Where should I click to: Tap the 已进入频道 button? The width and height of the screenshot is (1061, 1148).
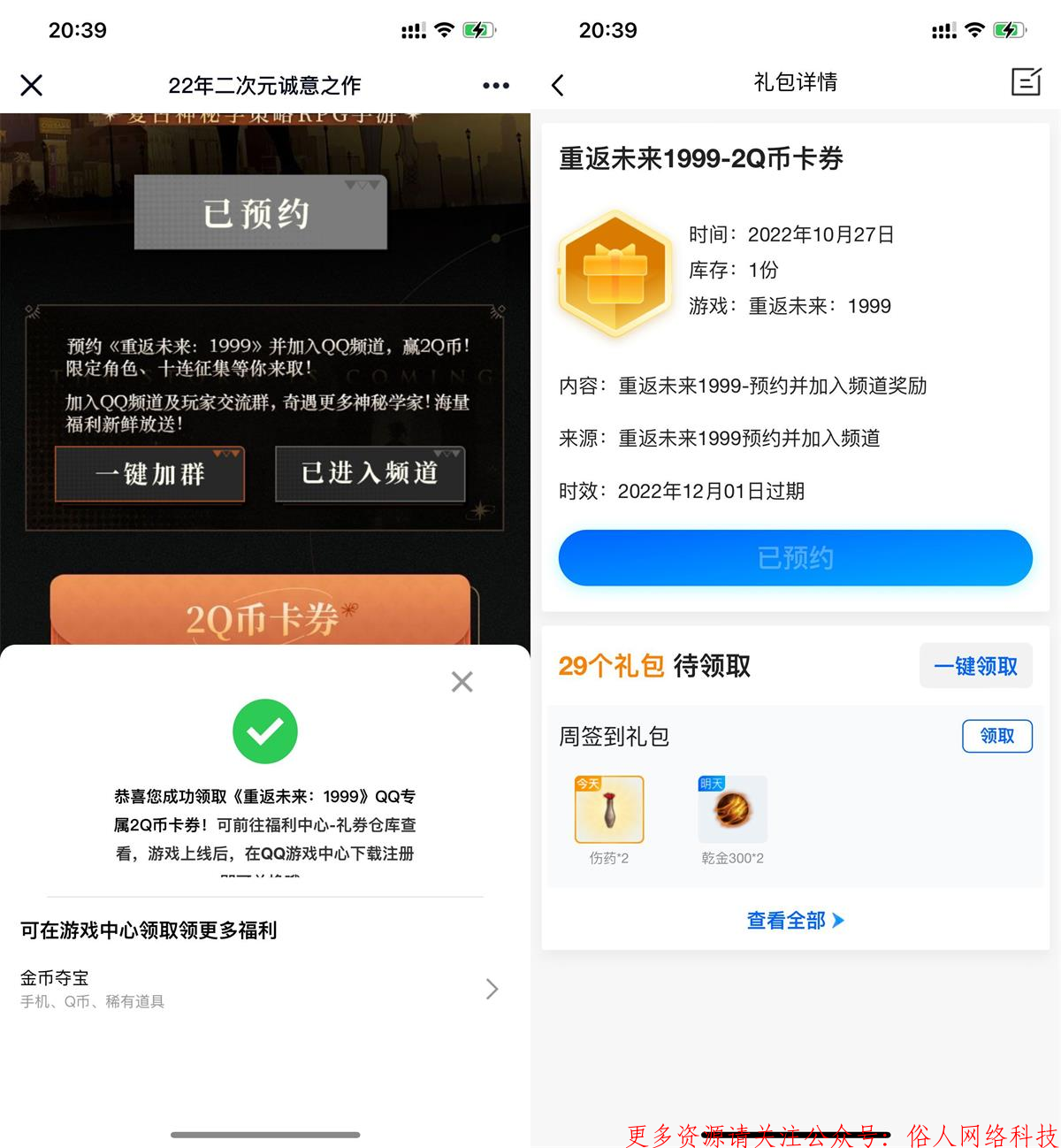click(370, 473)
